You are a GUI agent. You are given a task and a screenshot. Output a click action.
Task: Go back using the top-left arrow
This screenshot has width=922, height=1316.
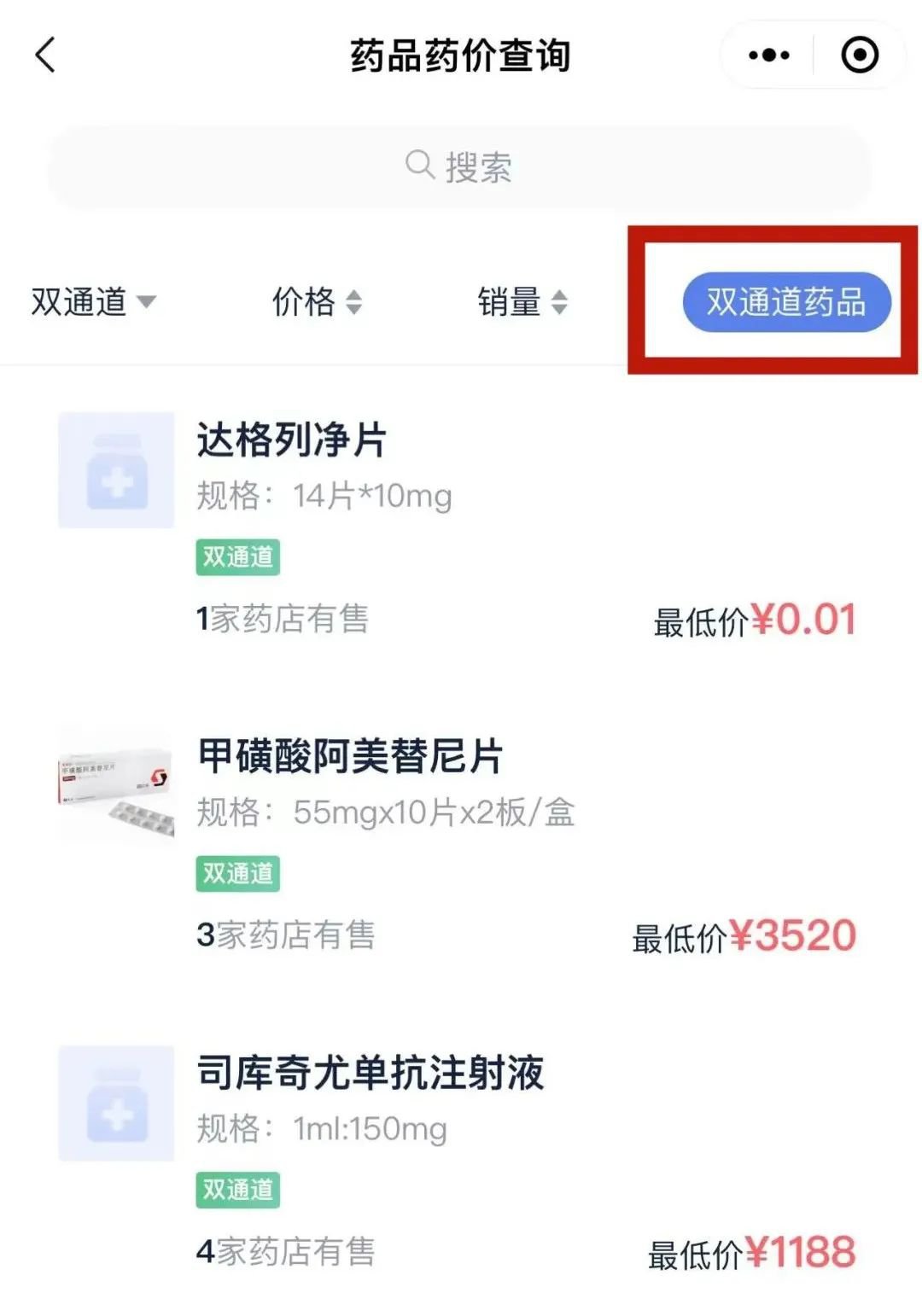click(x=46, y=55)
